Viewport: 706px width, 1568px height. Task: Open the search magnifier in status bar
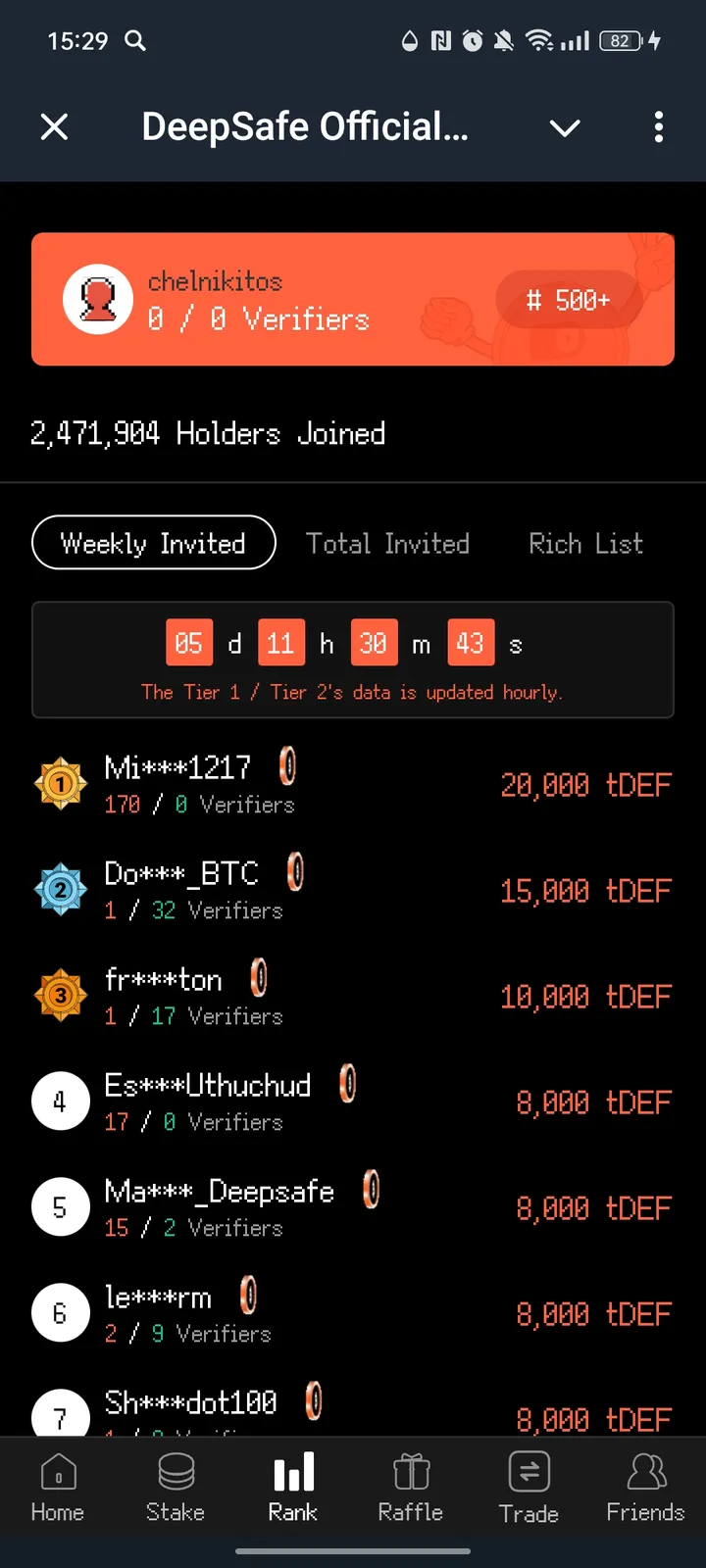(x=135, y=41)
